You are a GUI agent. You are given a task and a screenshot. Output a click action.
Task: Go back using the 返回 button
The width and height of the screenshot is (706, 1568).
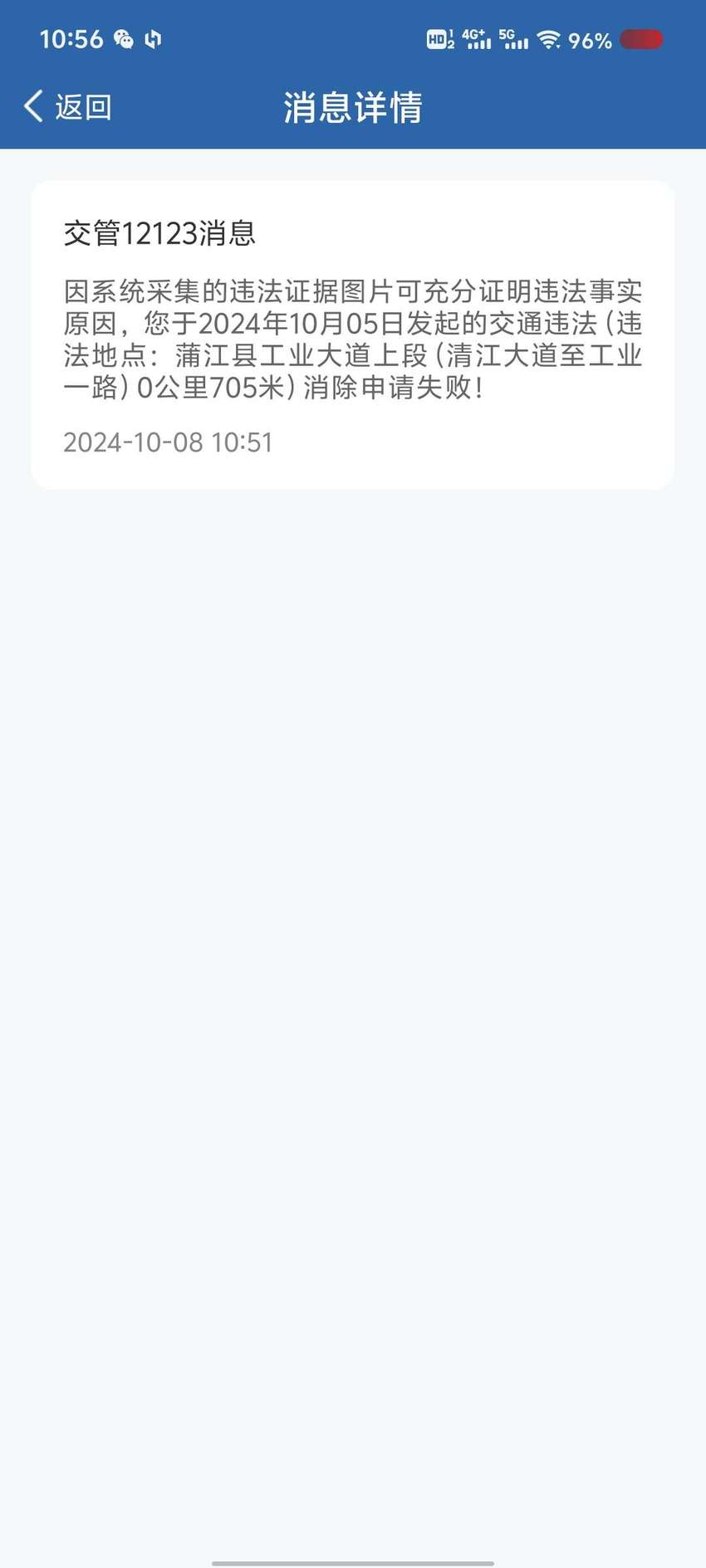(x=68, y=107)
